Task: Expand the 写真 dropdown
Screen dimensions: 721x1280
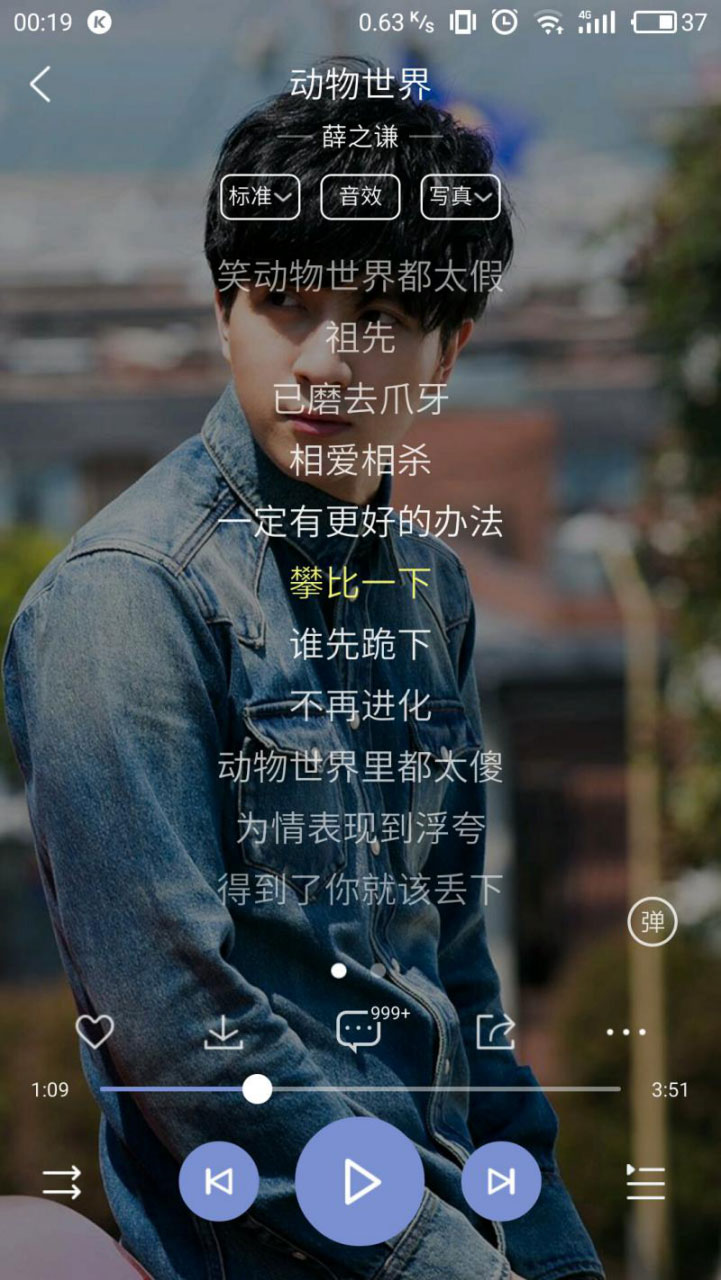Action: (x=460, y=197)
